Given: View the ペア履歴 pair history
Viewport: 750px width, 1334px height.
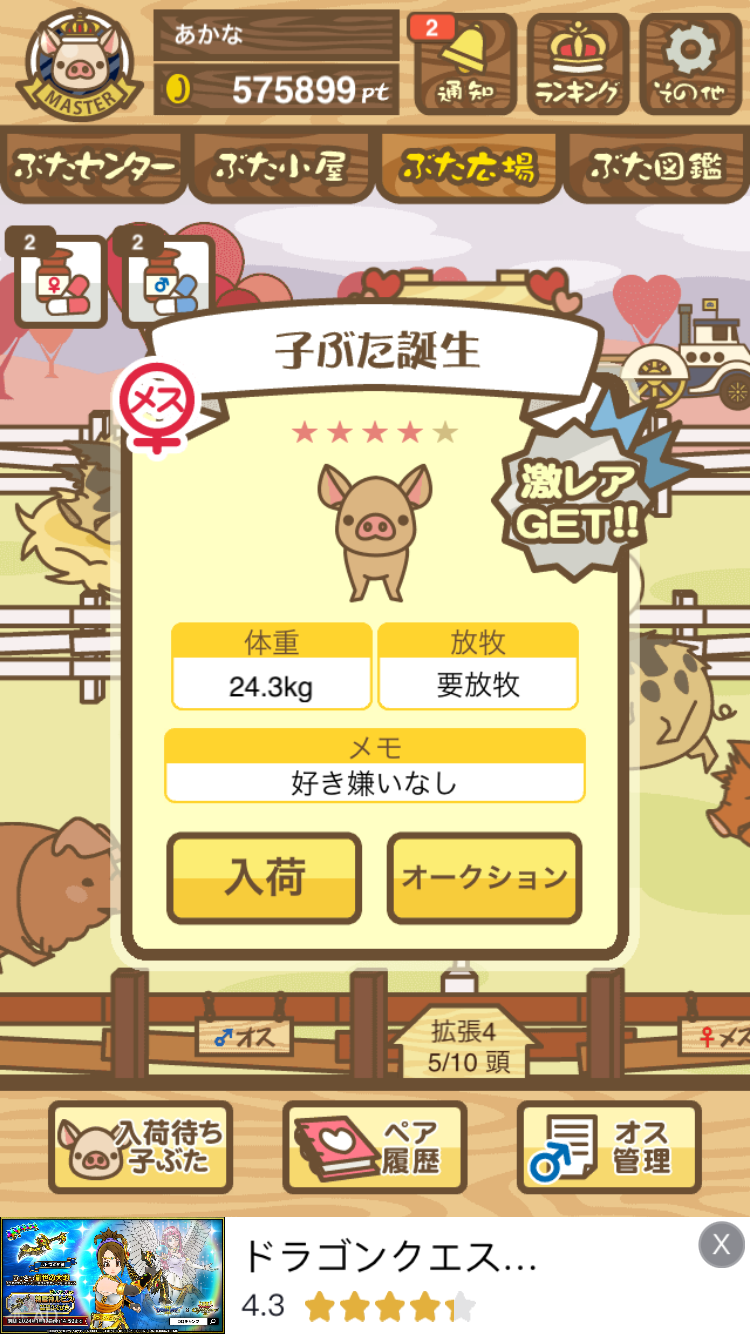Looking at the screenshot, I should tap(375, 1147).
